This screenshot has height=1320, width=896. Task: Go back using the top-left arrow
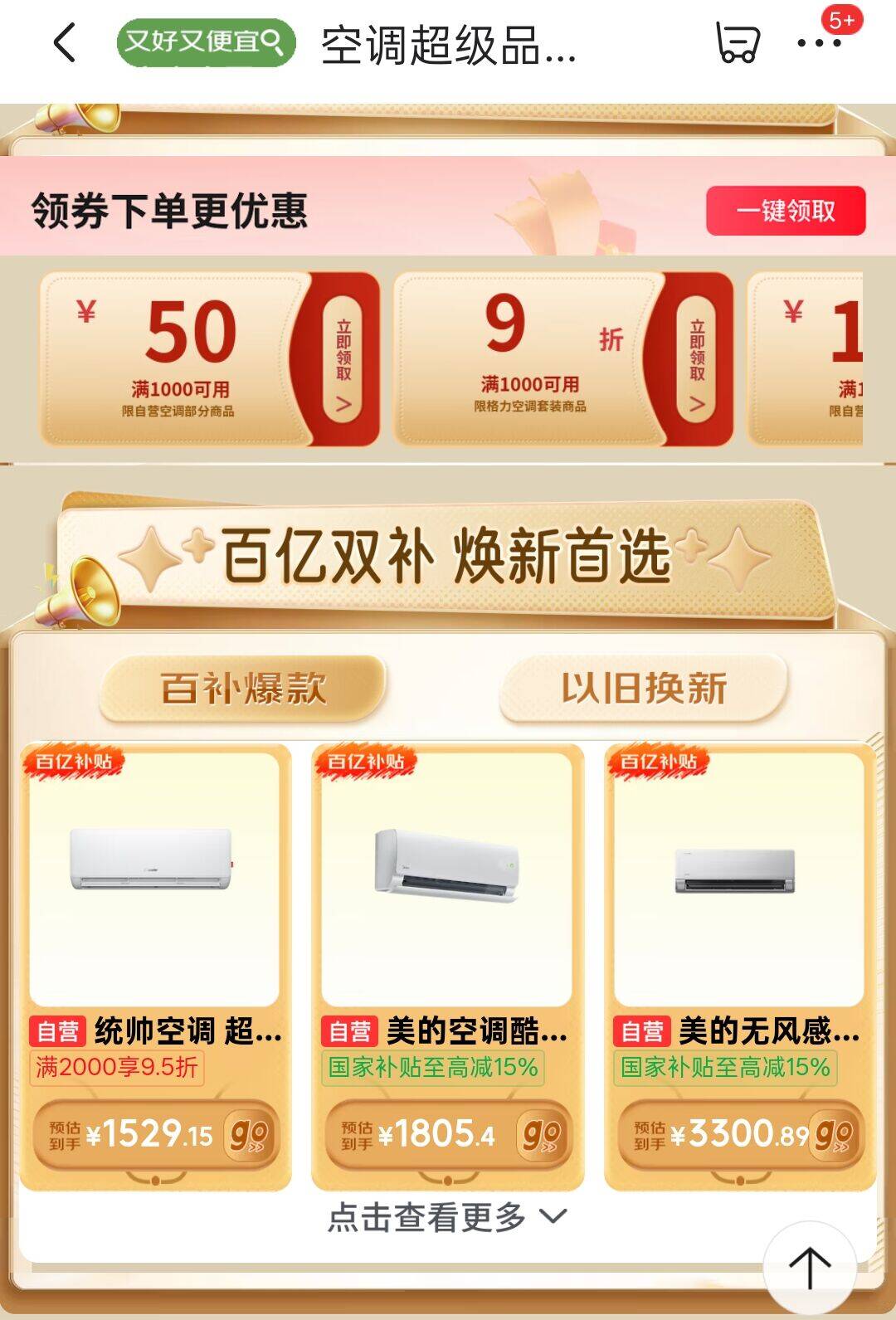tap(65, 43)
